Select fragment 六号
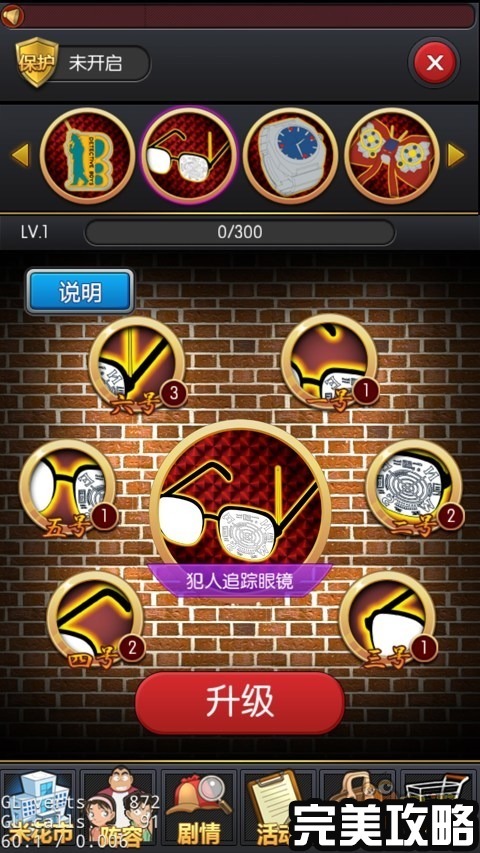 pos(137,364)
